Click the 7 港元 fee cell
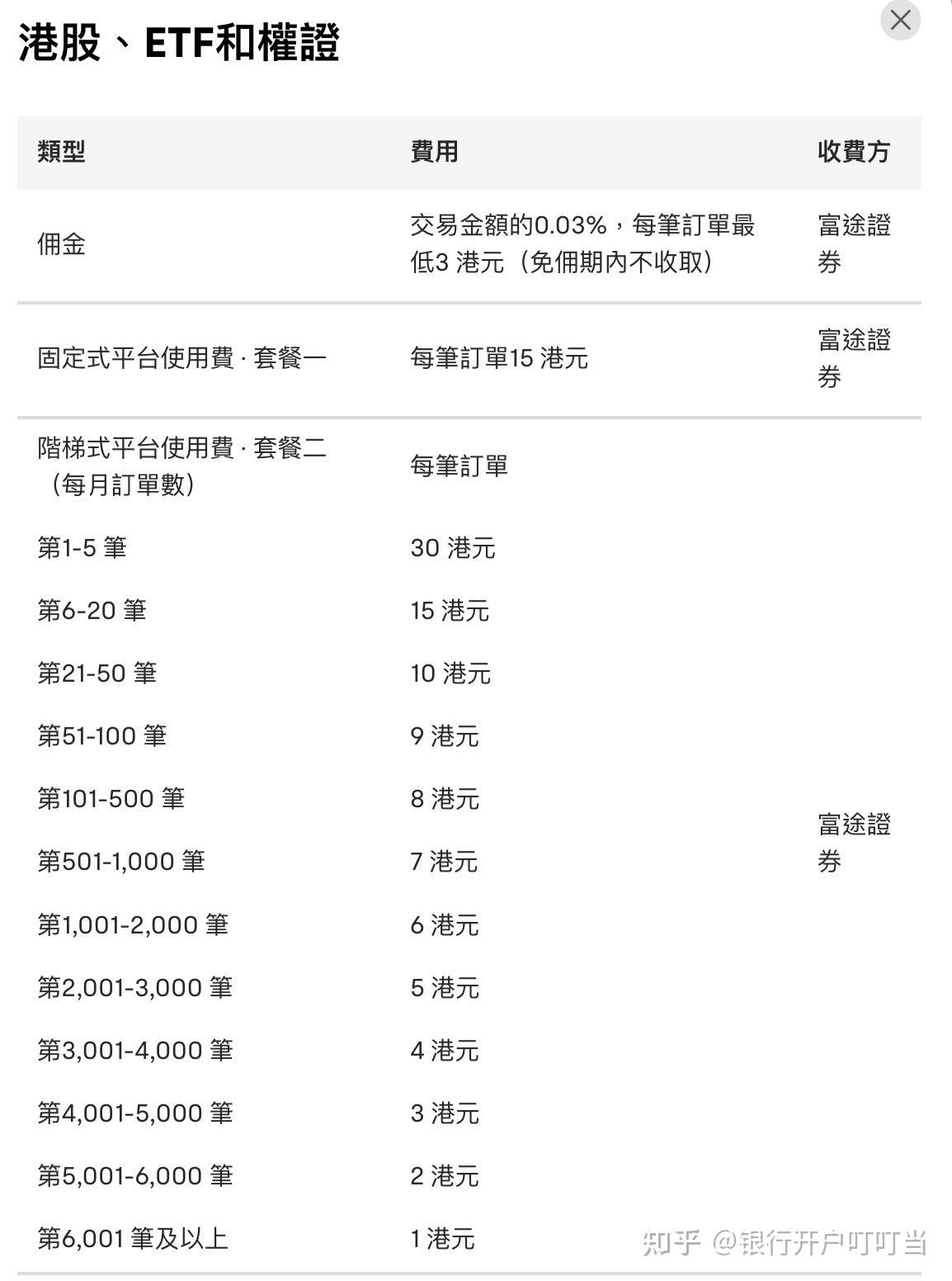This screenshot has width=952, height=1281. tap(445, 863)
